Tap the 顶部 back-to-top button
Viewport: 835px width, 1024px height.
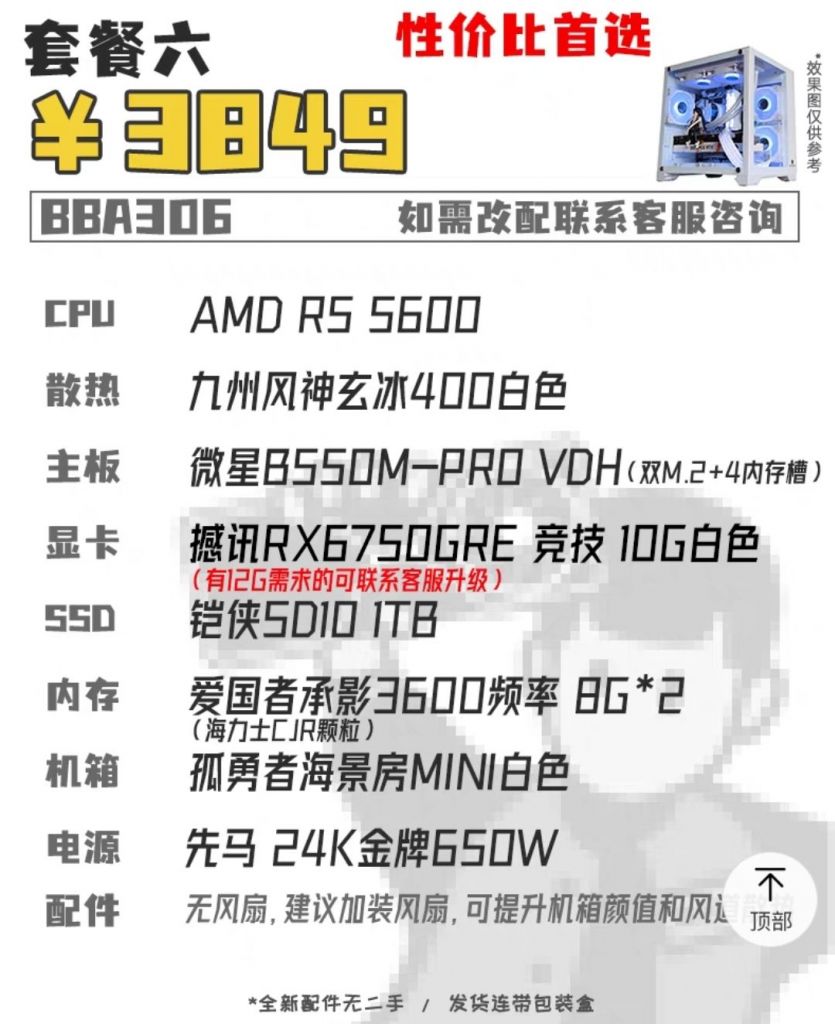pos(770,899)
